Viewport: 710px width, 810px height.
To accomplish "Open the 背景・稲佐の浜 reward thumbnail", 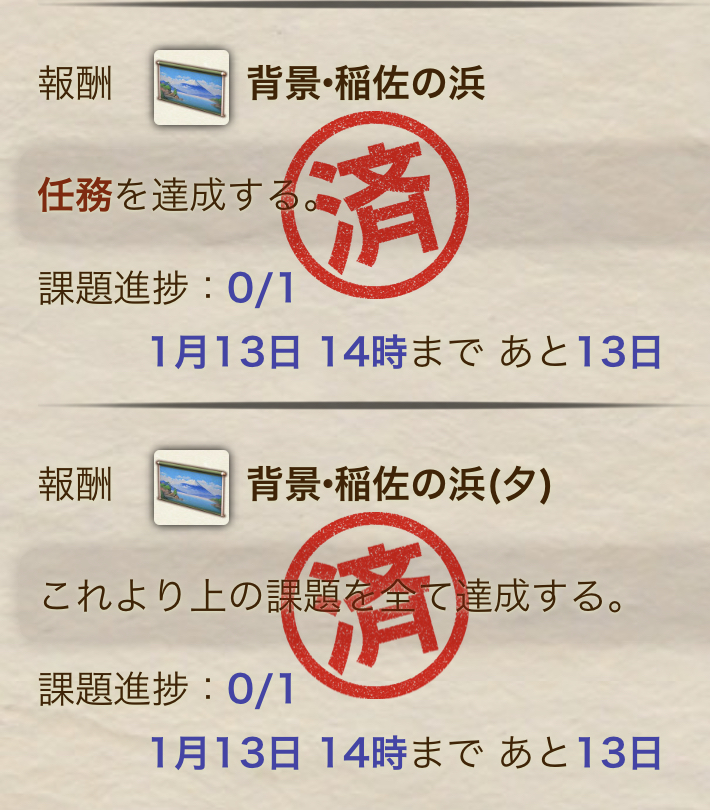I will pos(191,87).
